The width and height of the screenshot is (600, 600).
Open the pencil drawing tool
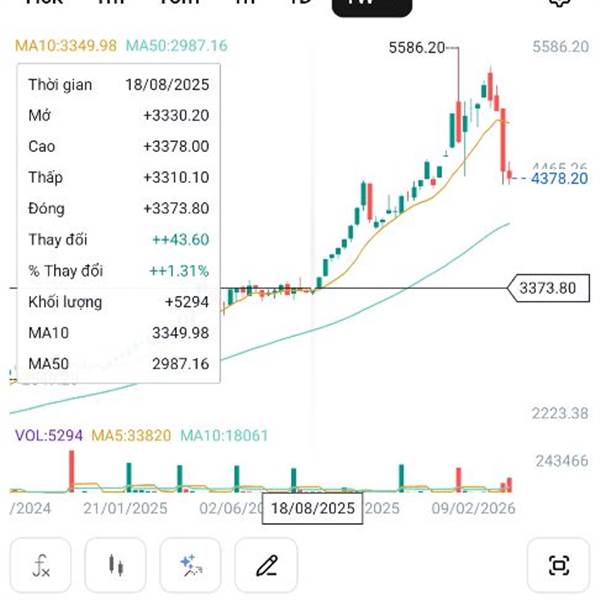[266, 565]
